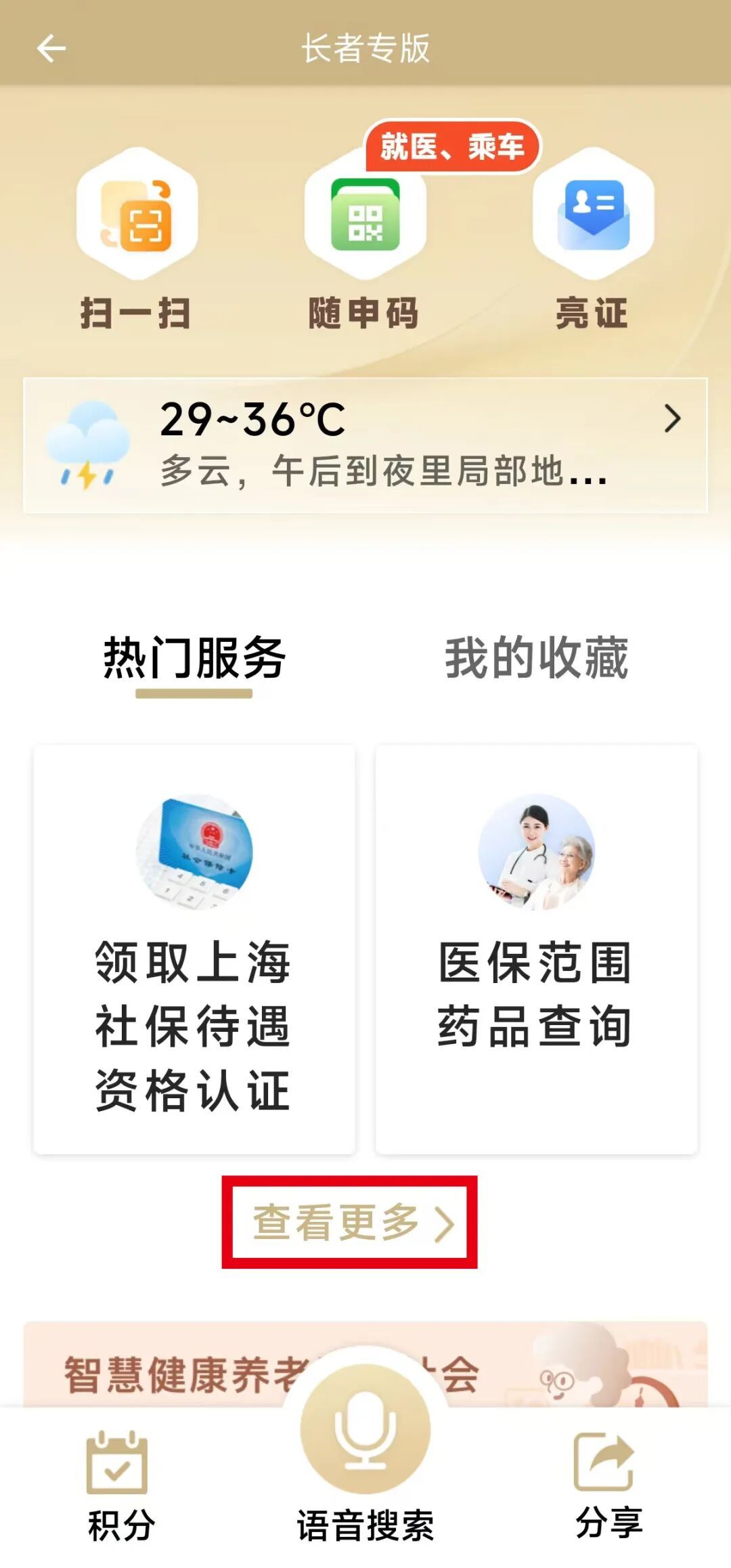Open 医保范围药品查询 service

tap(536, 949)
